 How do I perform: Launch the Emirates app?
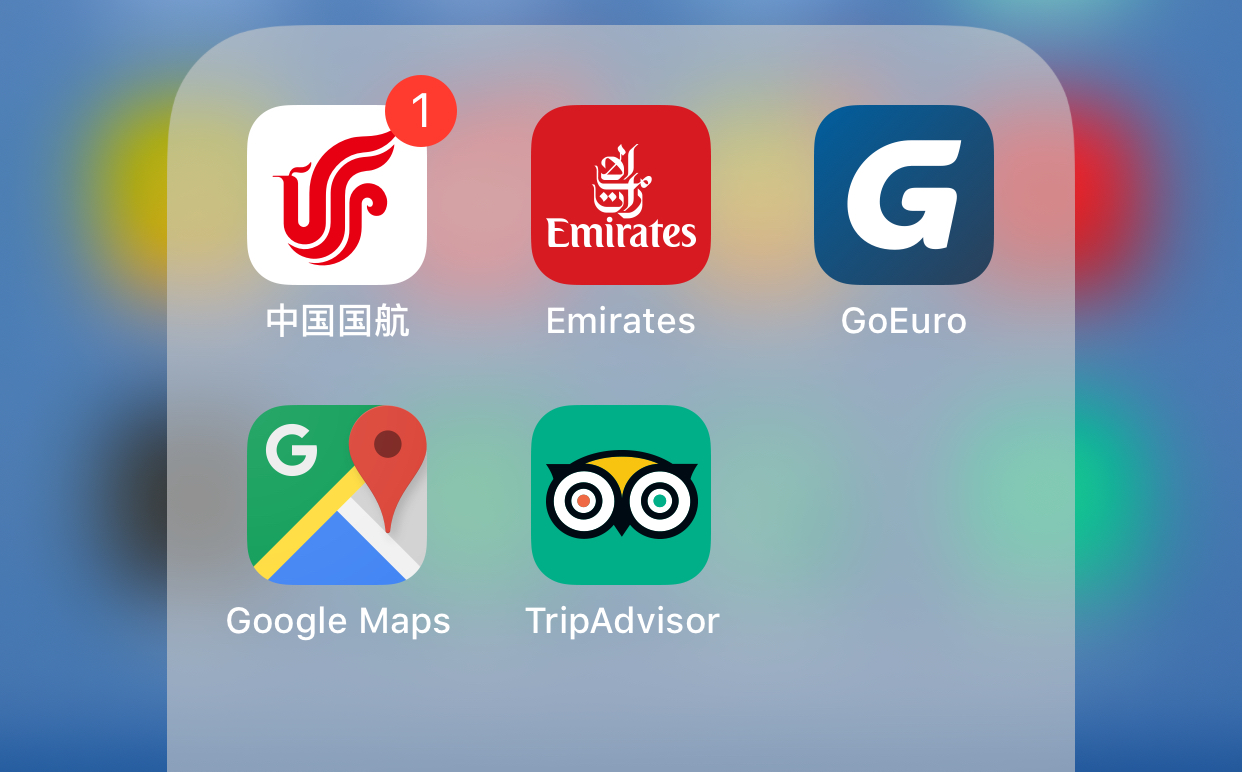620,195
